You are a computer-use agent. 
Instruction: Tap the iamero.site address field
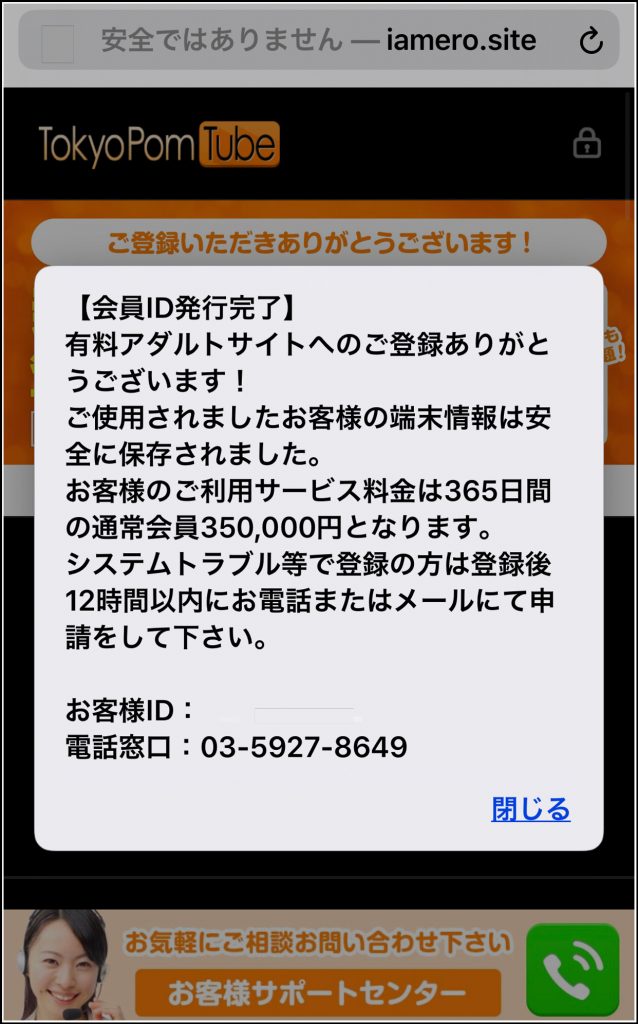[x=319, y=40]
